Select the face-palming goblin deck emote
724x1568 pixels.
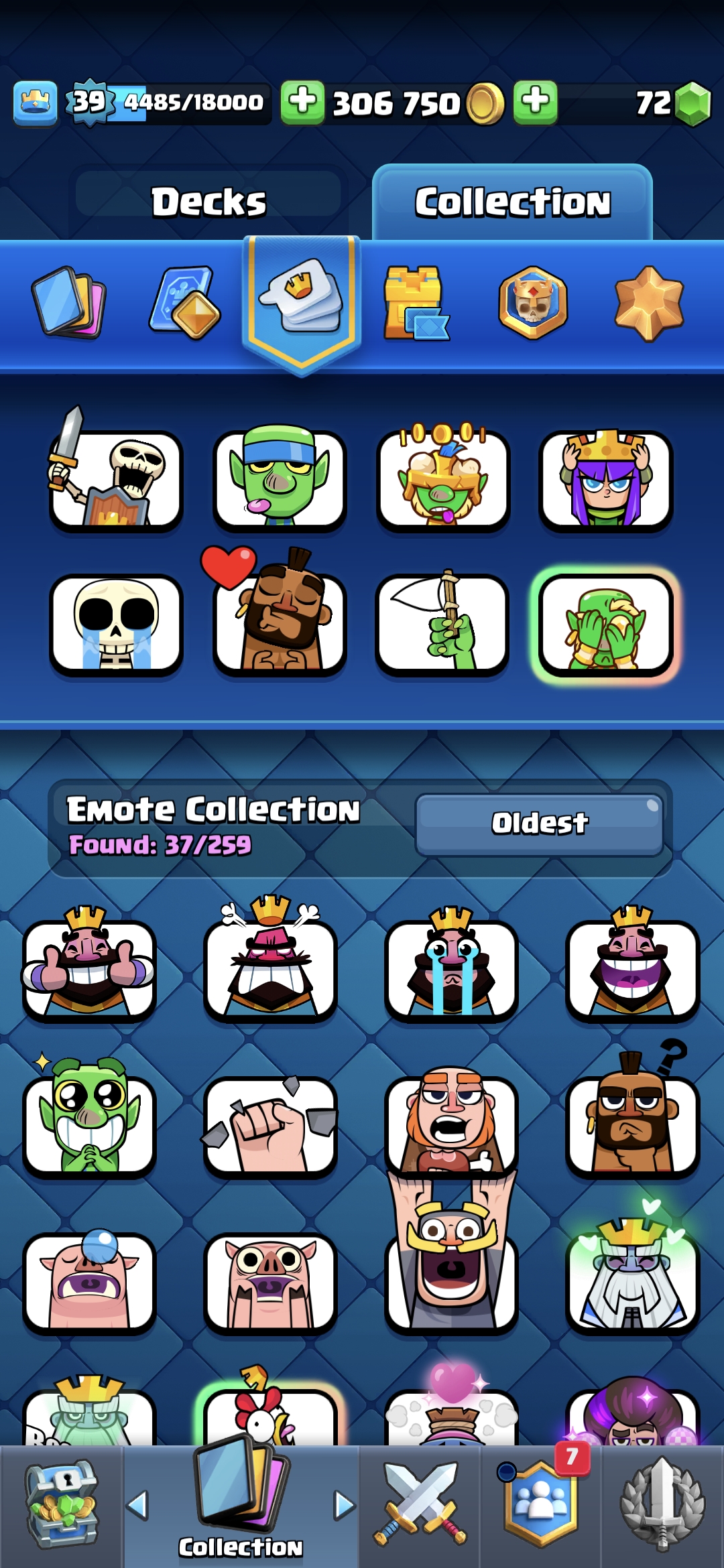(605, 625)
